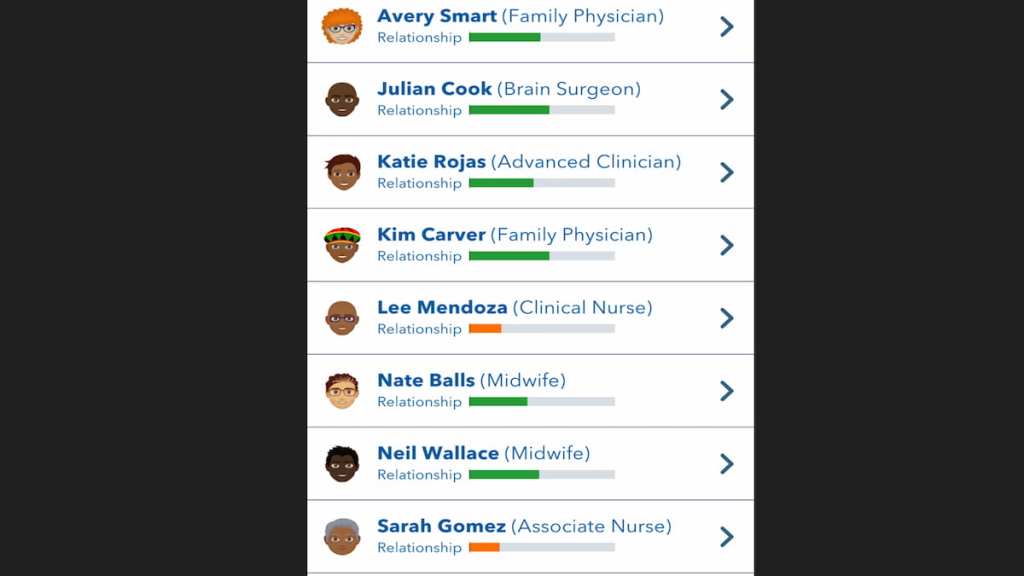Tap Lee Mendoza the Clinical Nurse
This screenshot has height=576, width=1024.
click(530, 318)
